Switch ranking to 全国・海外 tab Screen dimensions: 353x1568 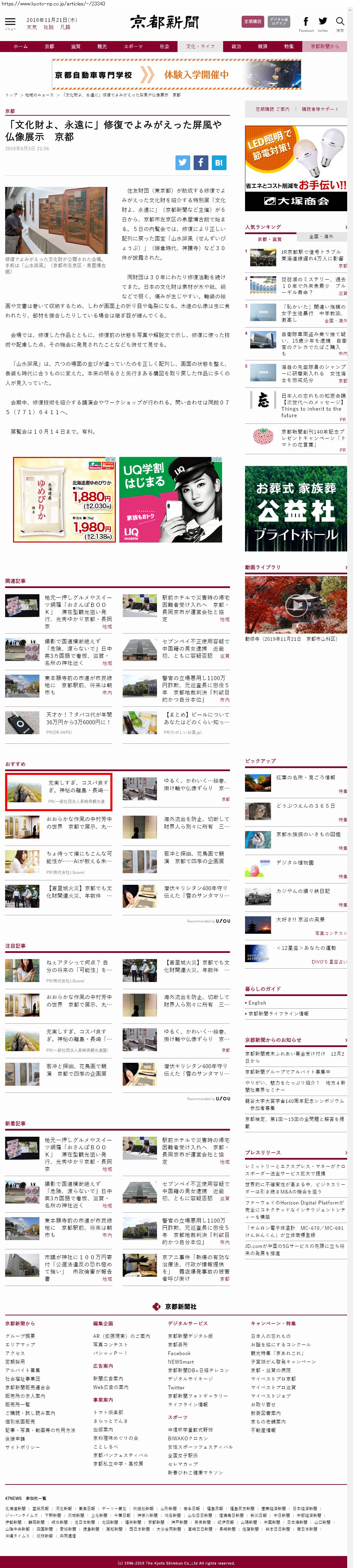[x=321, y=236]
